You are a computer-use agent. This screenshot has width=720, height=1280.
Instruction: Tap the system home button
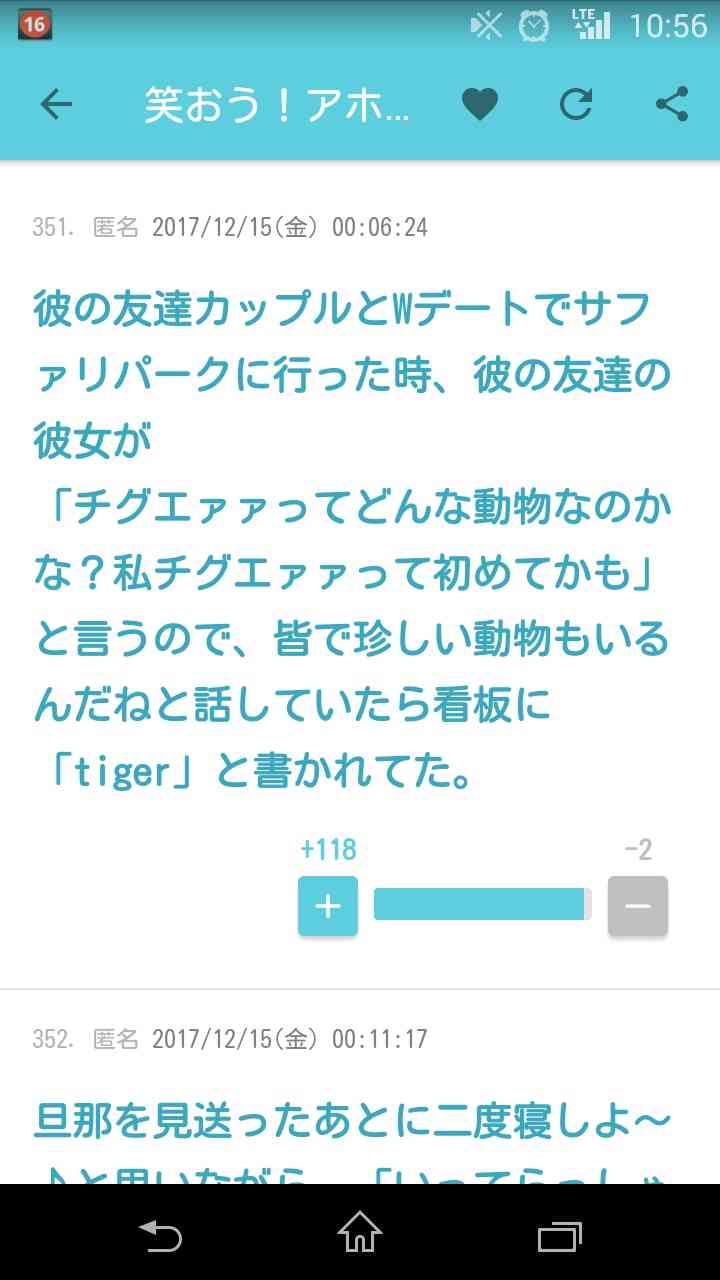click(360, 1232)
